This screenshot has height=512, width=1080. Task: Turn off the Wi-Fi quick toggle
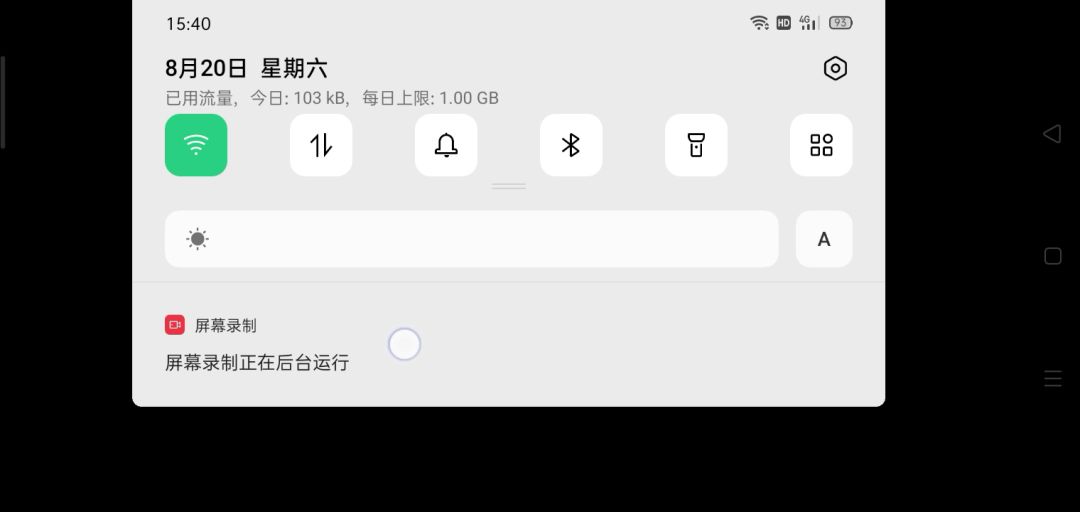196,145
